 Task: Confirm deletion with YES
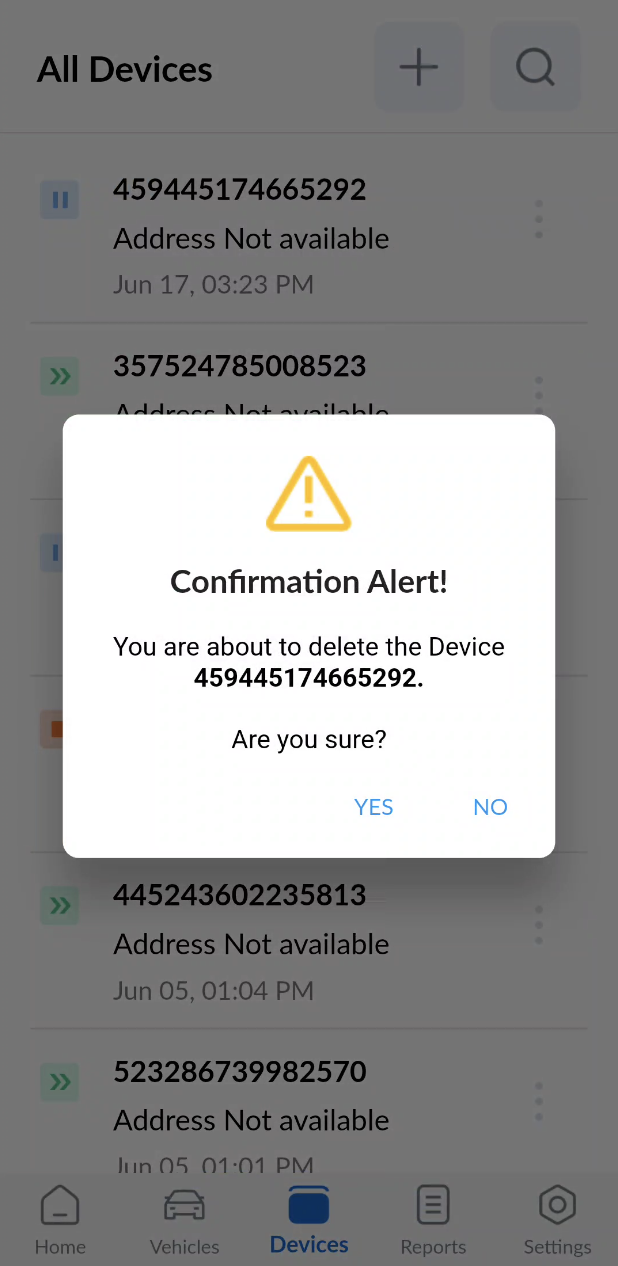[373, 807]
